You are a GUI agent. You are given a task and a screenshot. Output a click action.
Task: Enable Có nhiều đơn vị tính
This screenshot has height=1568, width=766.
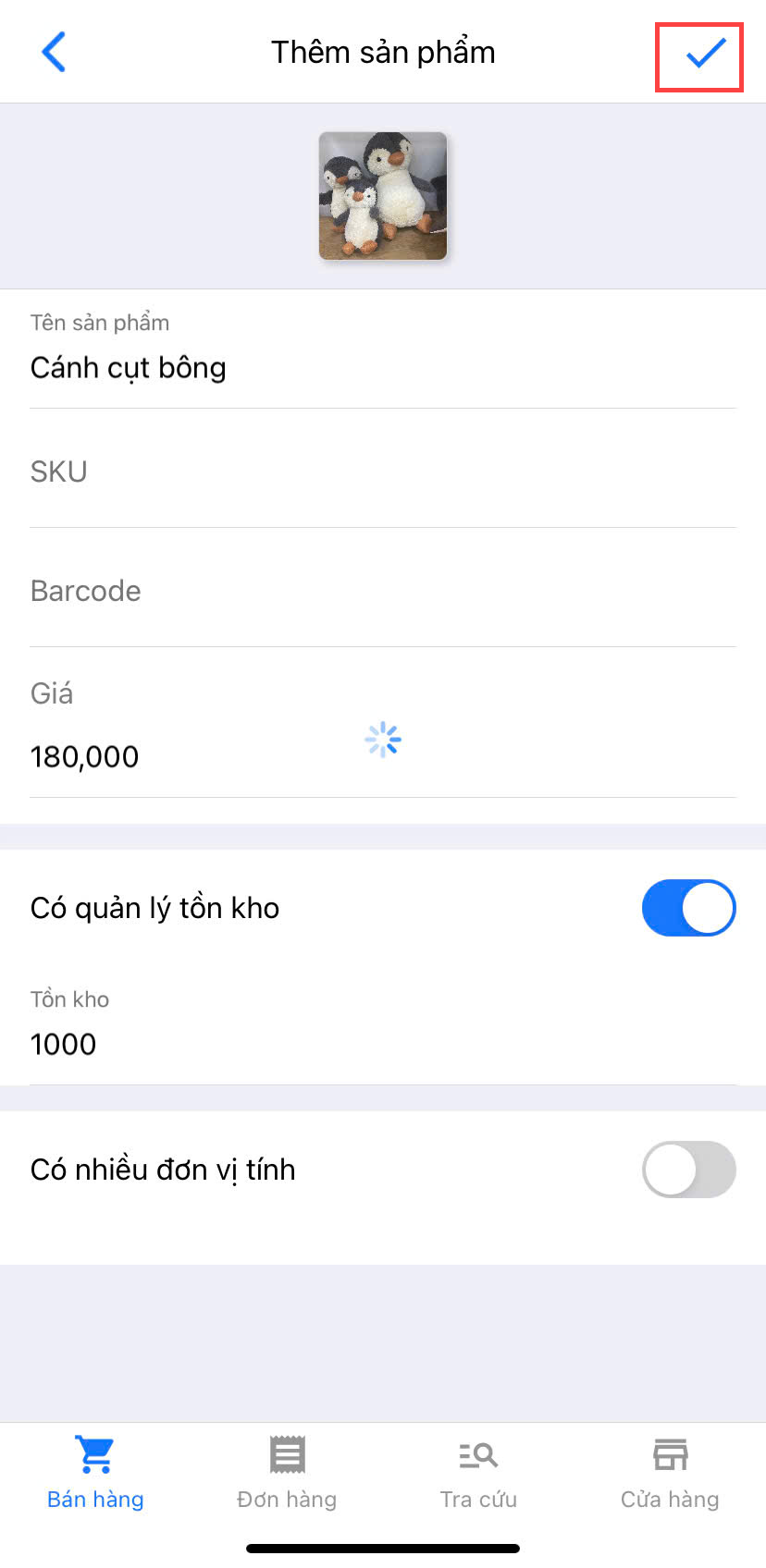pos(688,1170)
